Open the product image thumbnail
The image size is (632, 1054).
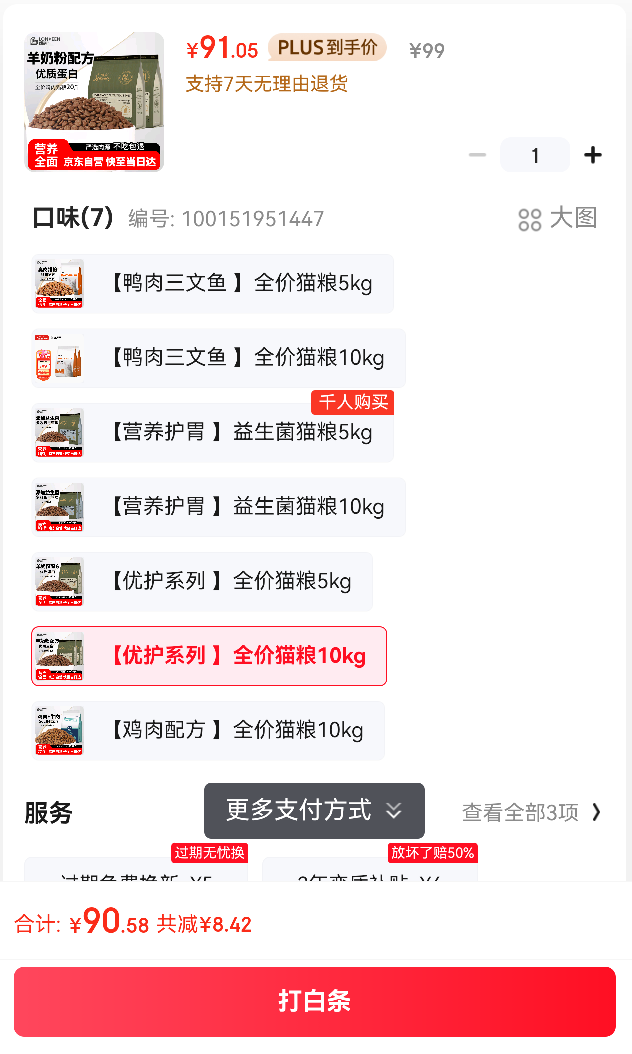pyautogui.click(x=94, y=102)
